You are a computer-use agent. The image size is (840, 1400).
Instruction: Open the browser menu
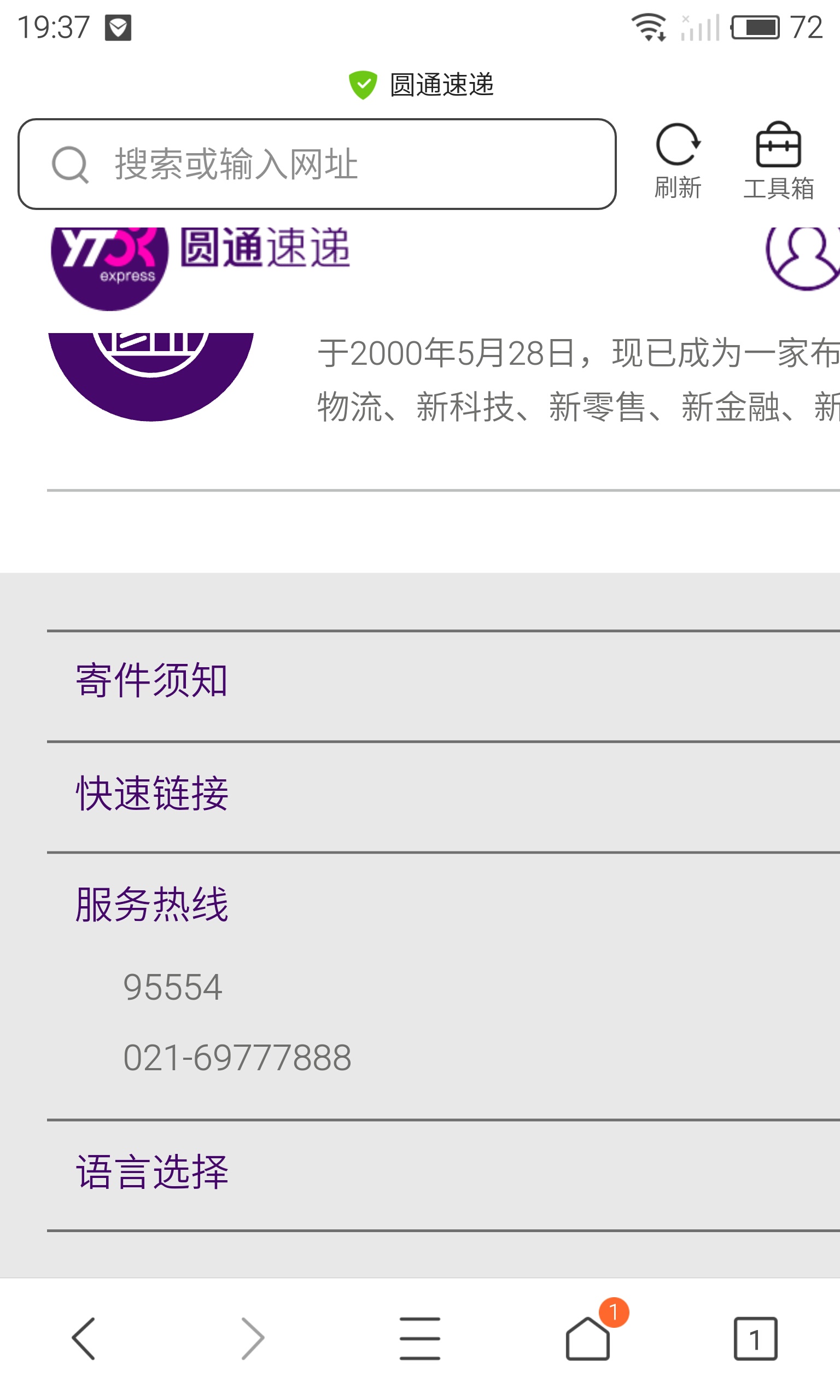pos(419,1338)
